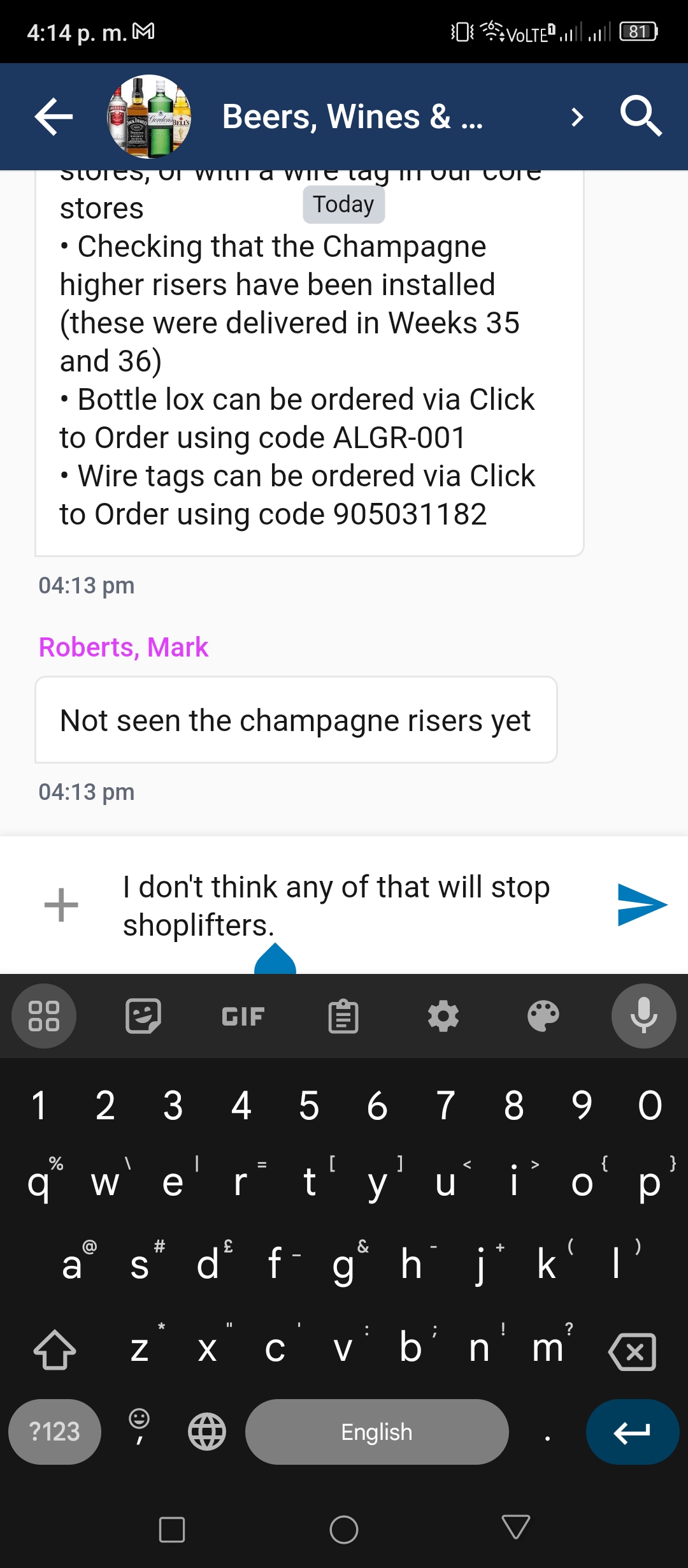688x1568 pixels.
Task: Open keyboard theme palette
Action: click(x=543, y=1017)
